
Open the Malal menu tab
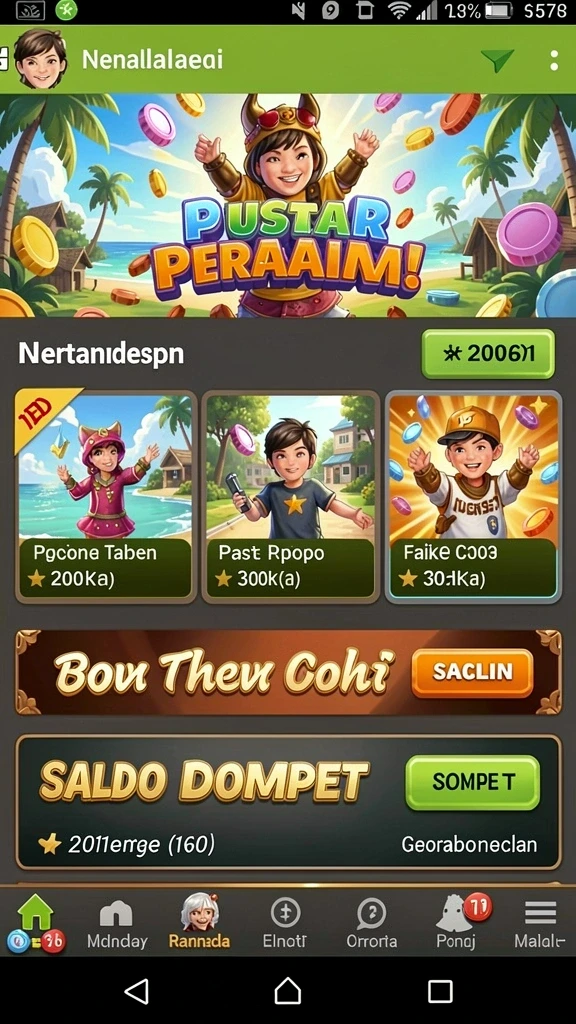point(540,922)
